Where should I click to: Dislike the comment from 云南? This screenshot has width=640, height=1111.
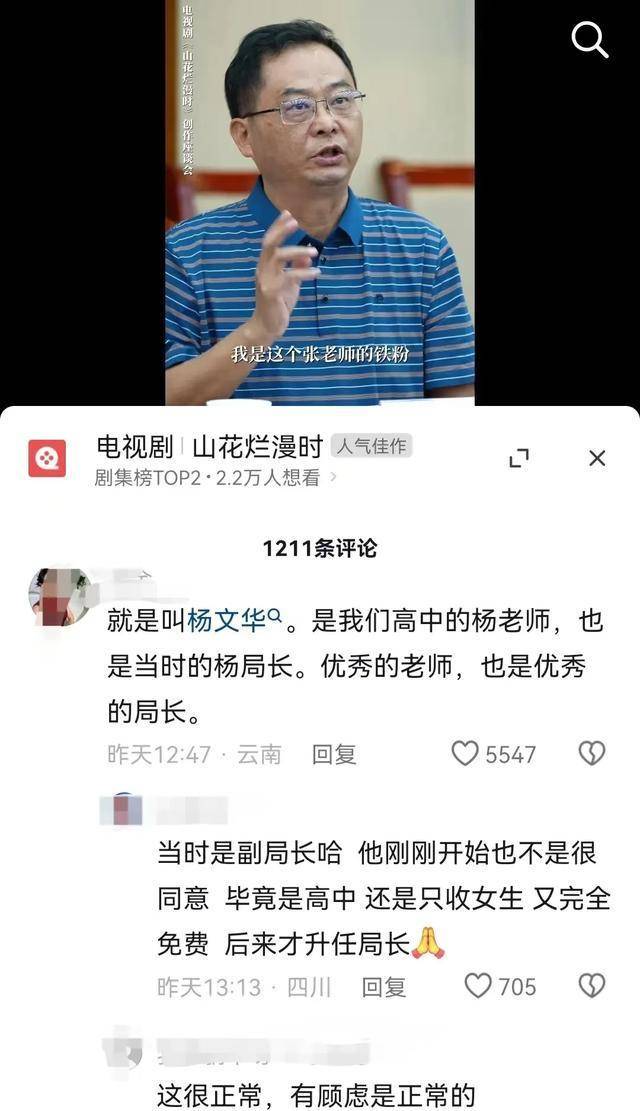click(x=592, y=753)
